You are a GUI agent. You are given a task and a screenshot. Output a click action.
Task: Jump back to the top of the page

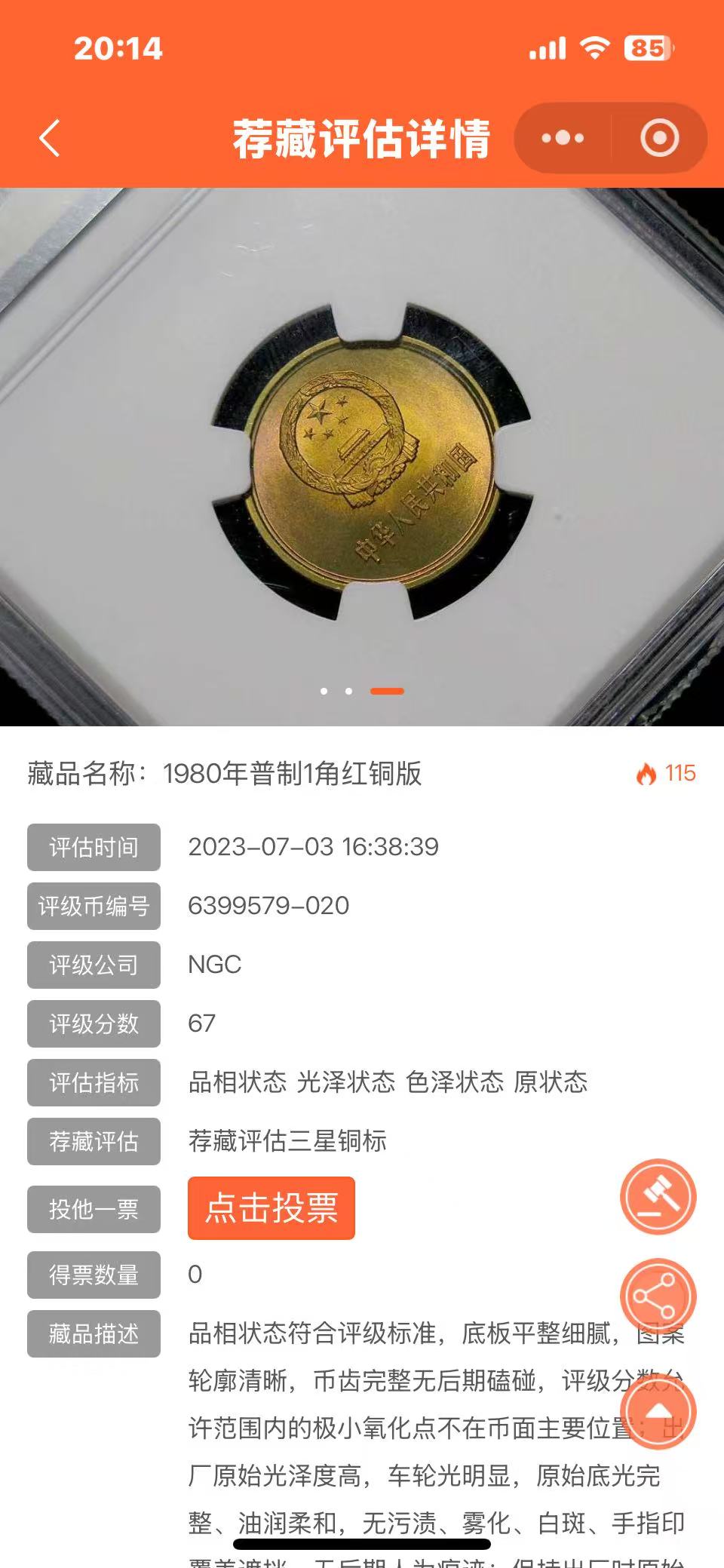click(x=658, y=1411)
